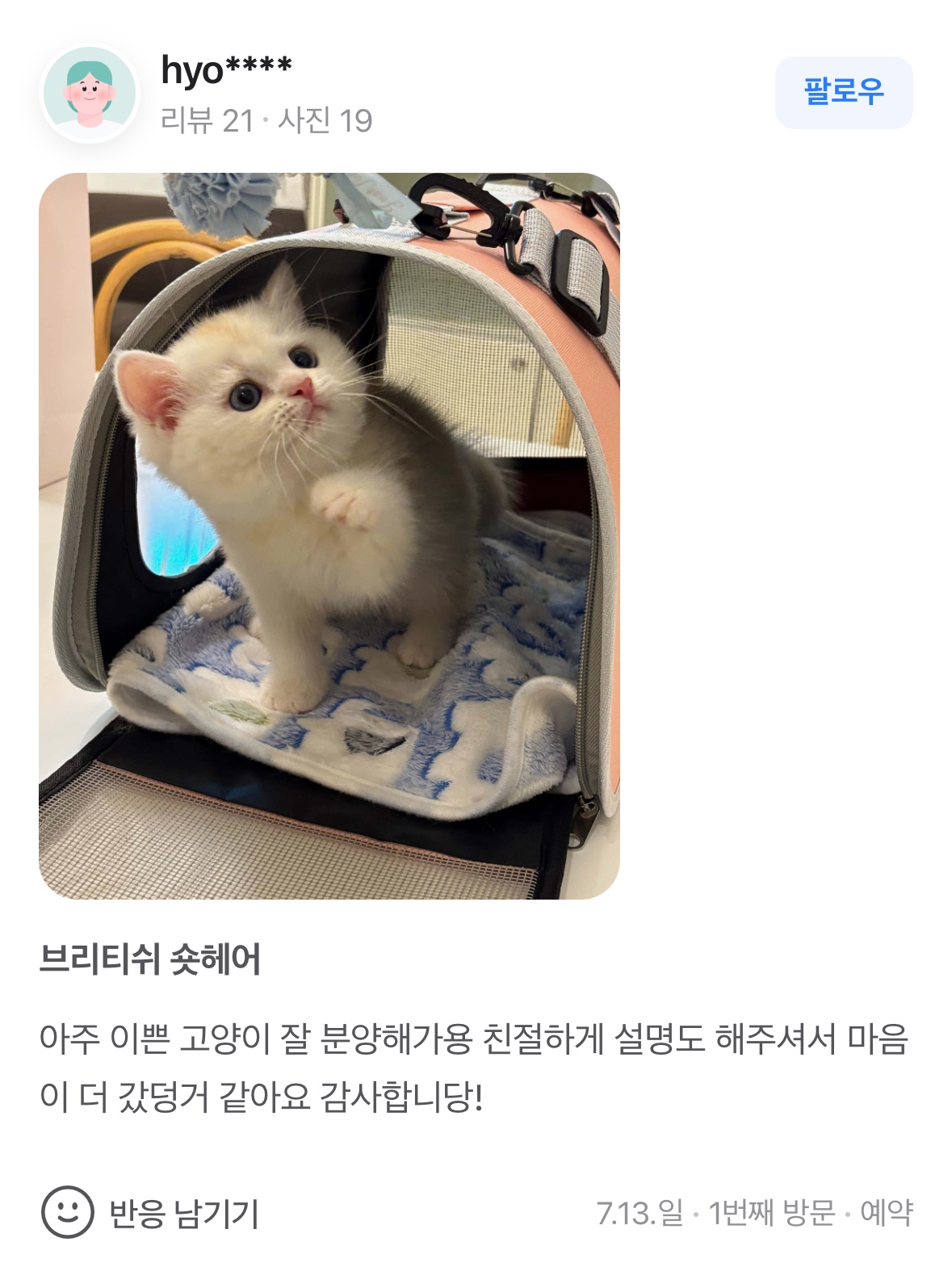Open hyo**** profile avatar
The height and width of the screenshot is (1263, 952).
coord(90,93)
